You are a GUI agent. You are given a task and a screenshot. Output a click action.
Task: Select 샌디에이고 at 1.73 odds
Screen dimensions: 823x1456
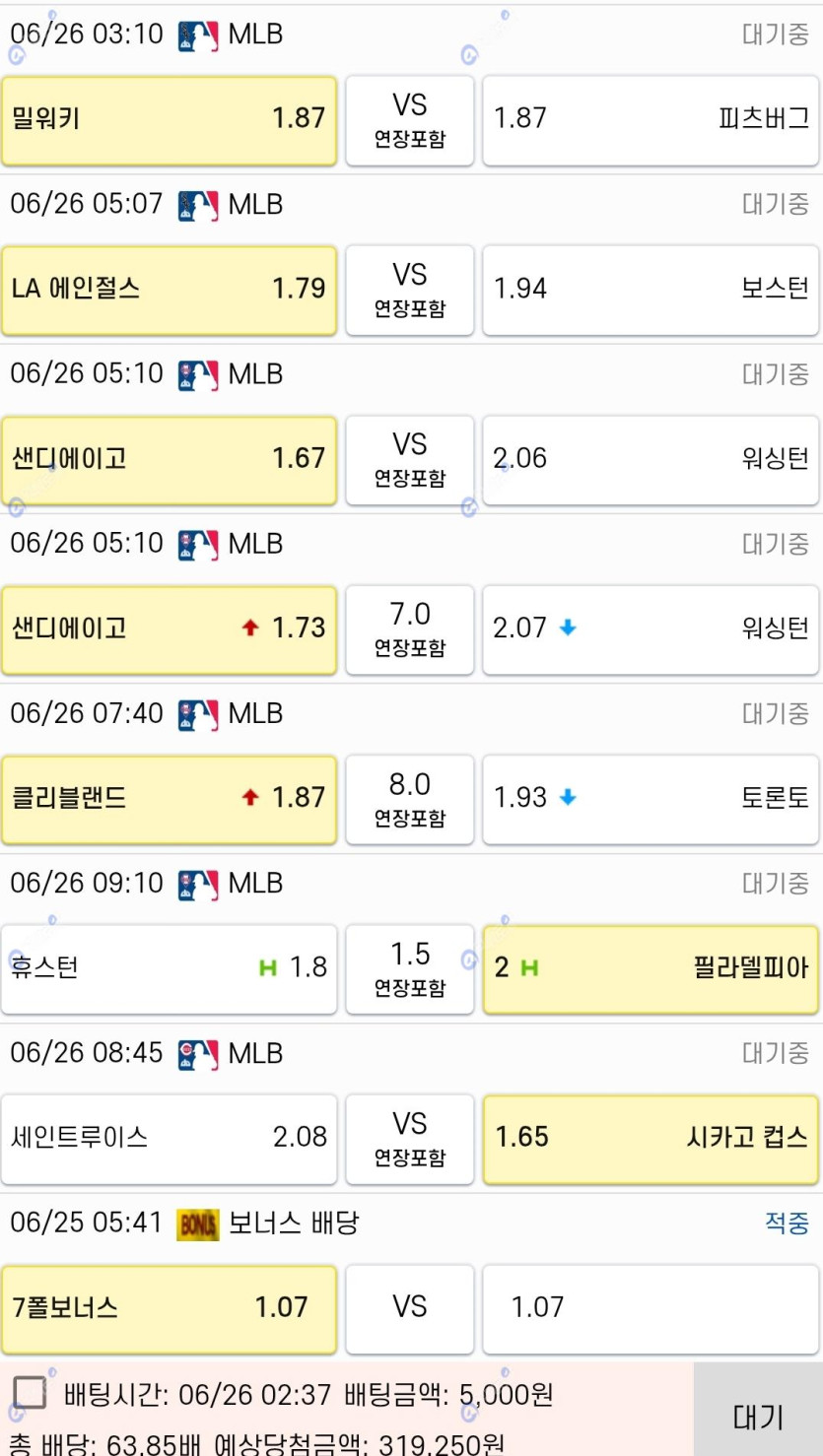click(169, 629)
